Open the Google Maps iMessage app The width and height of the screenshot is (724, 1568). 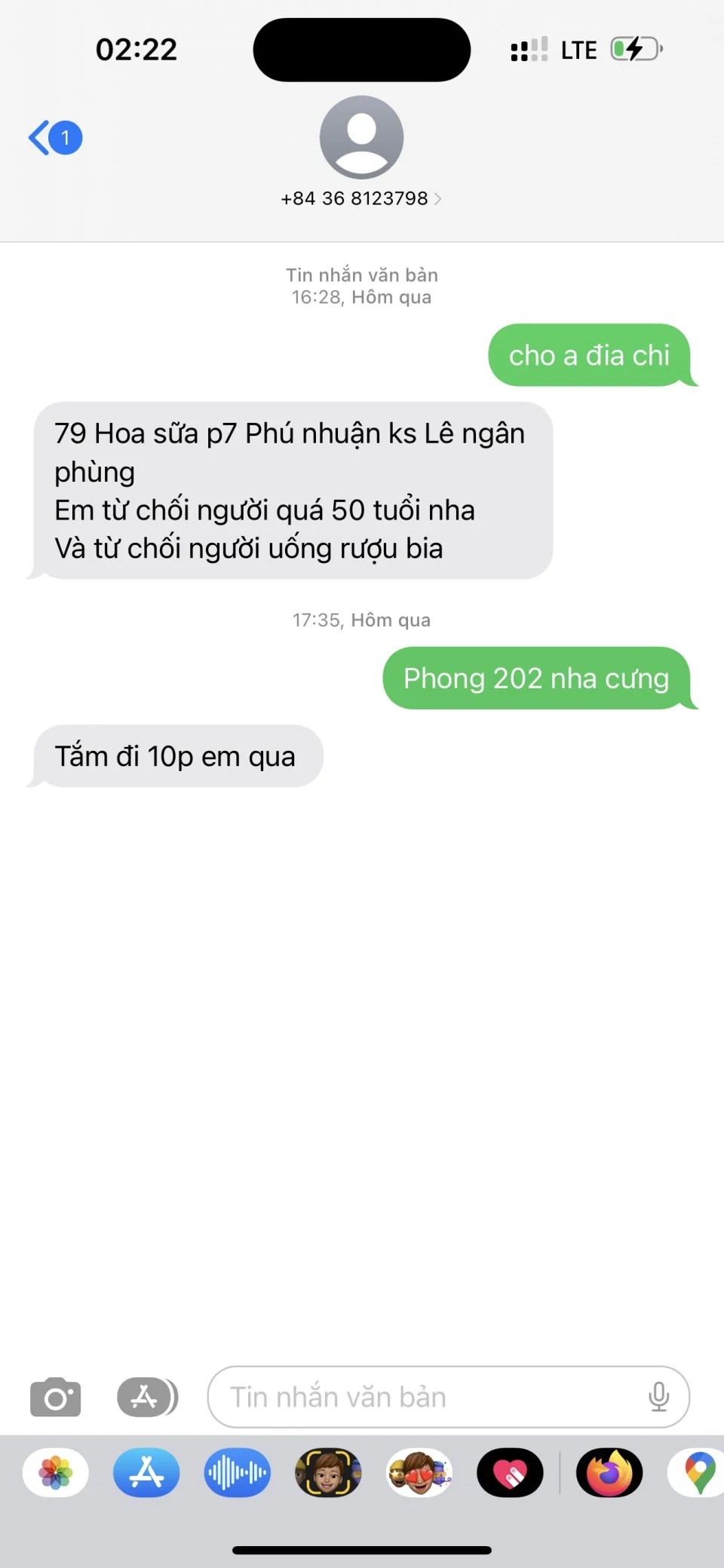click(x=698, y=1472)
